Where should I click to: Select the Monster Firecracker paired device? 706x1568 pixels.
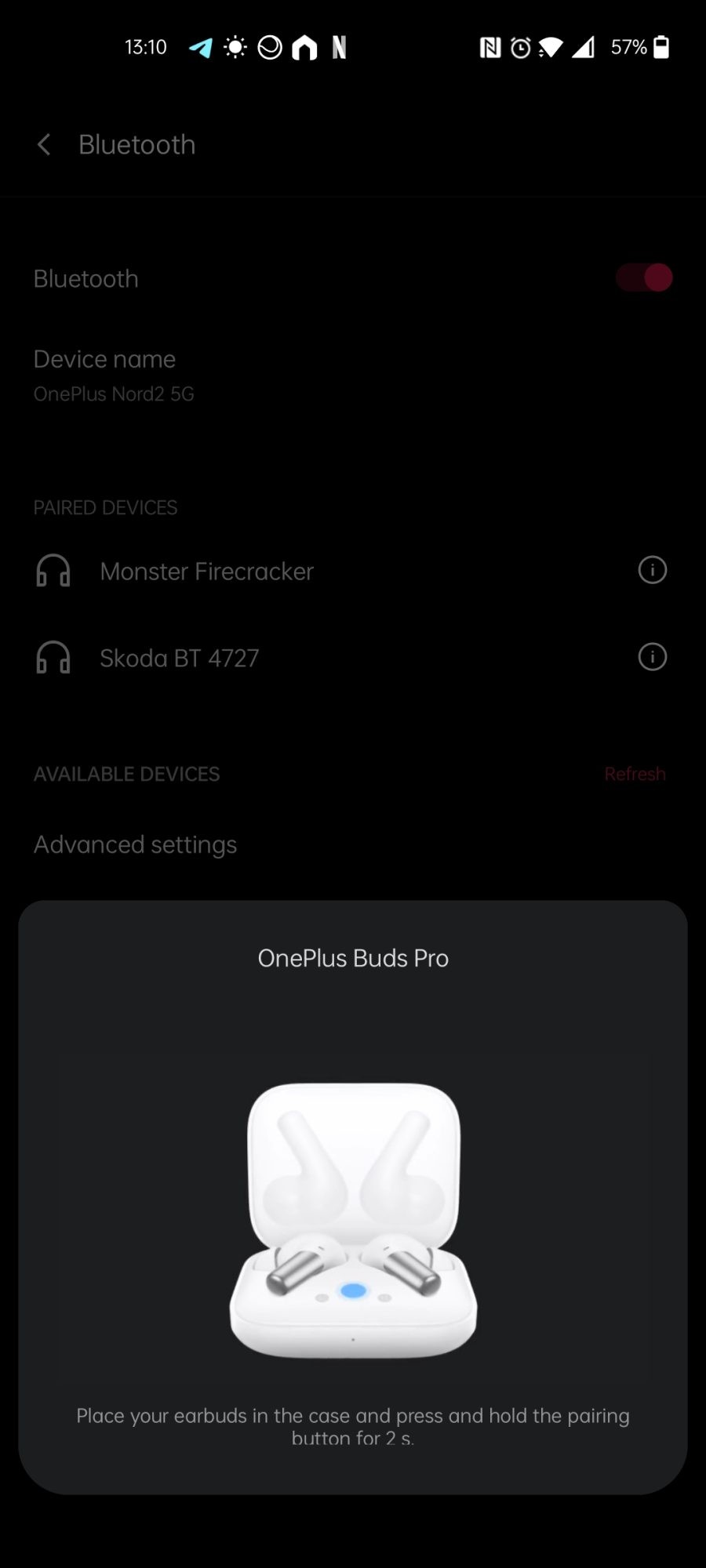207,572
